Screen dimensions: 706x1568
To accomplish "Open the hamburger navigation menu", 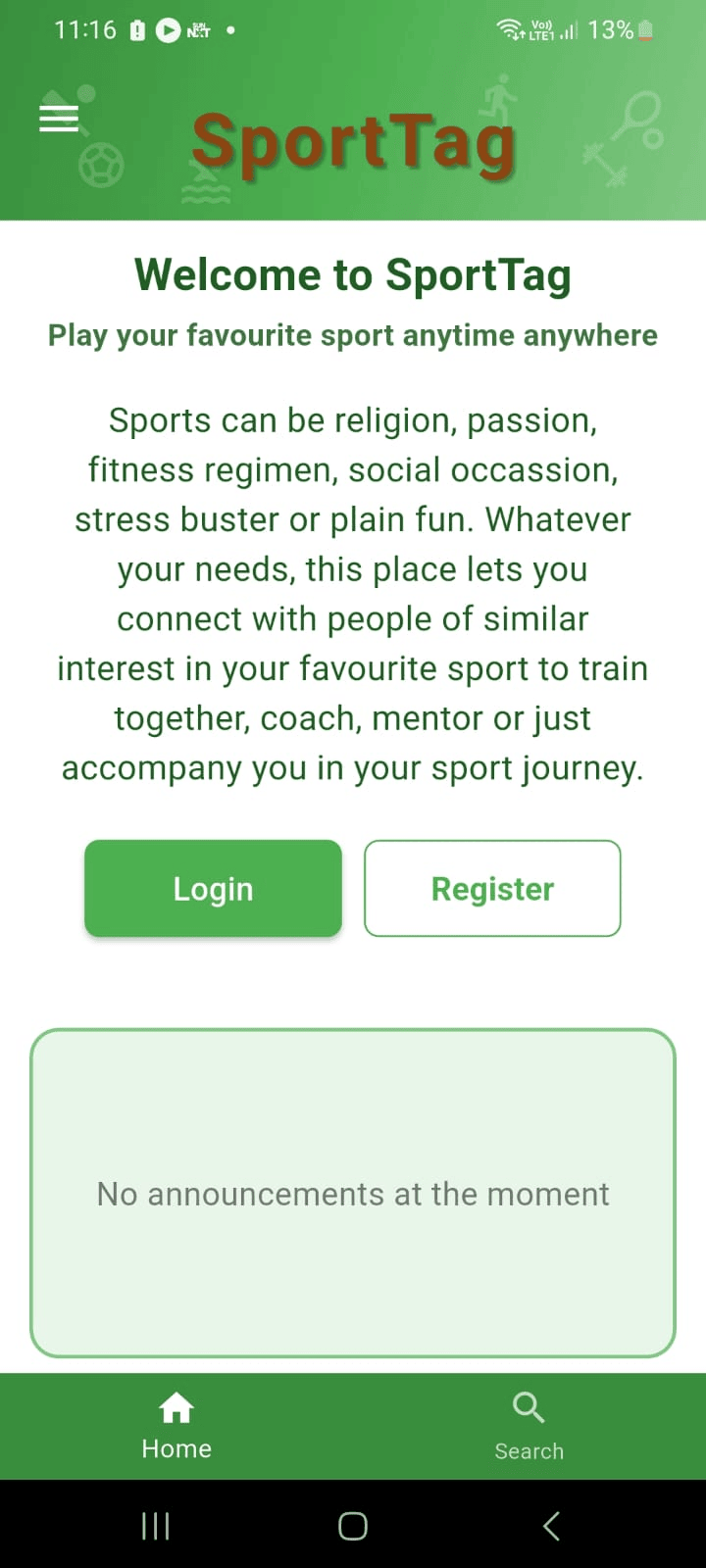I will [59, 117].
